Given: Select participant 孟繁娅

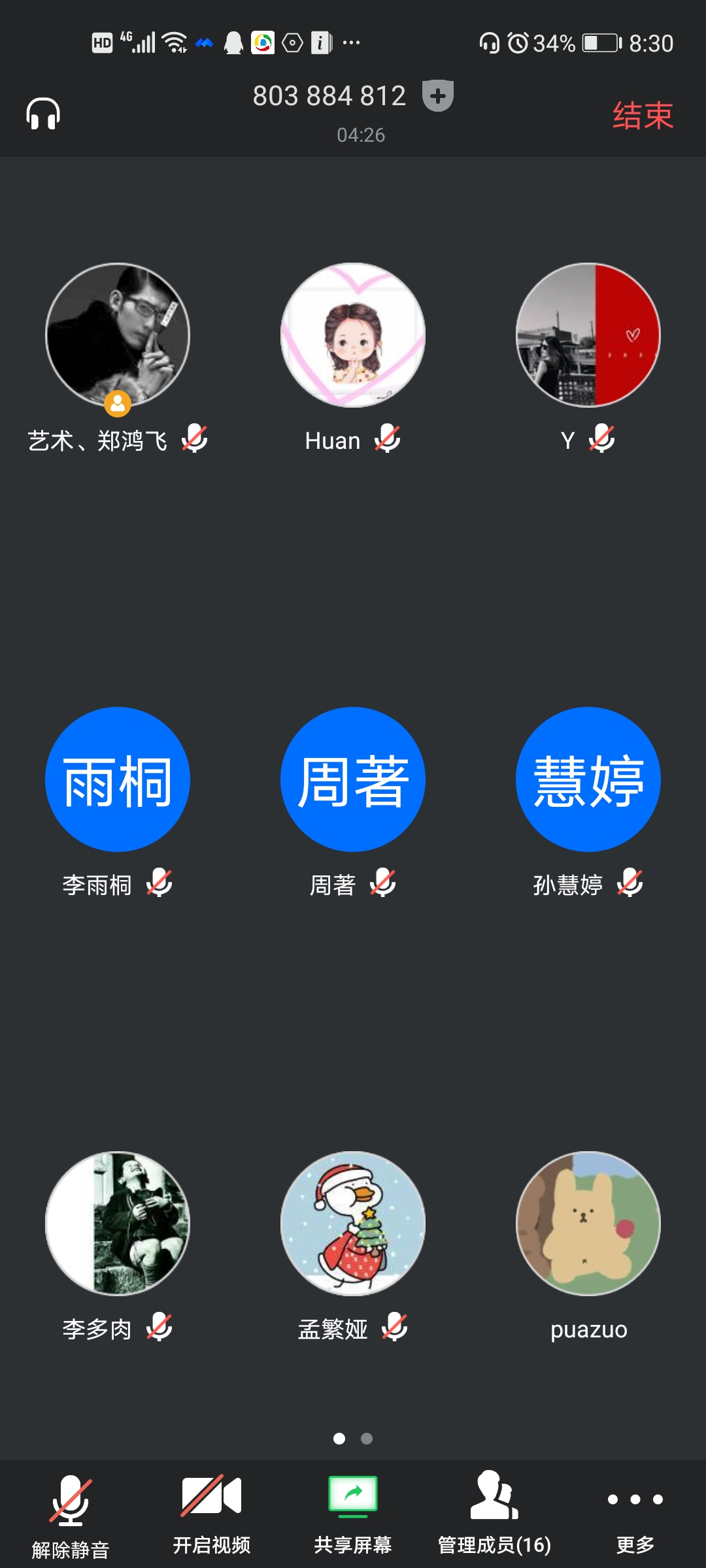Looking at the screenshot, I should [x=353, y=1224].
